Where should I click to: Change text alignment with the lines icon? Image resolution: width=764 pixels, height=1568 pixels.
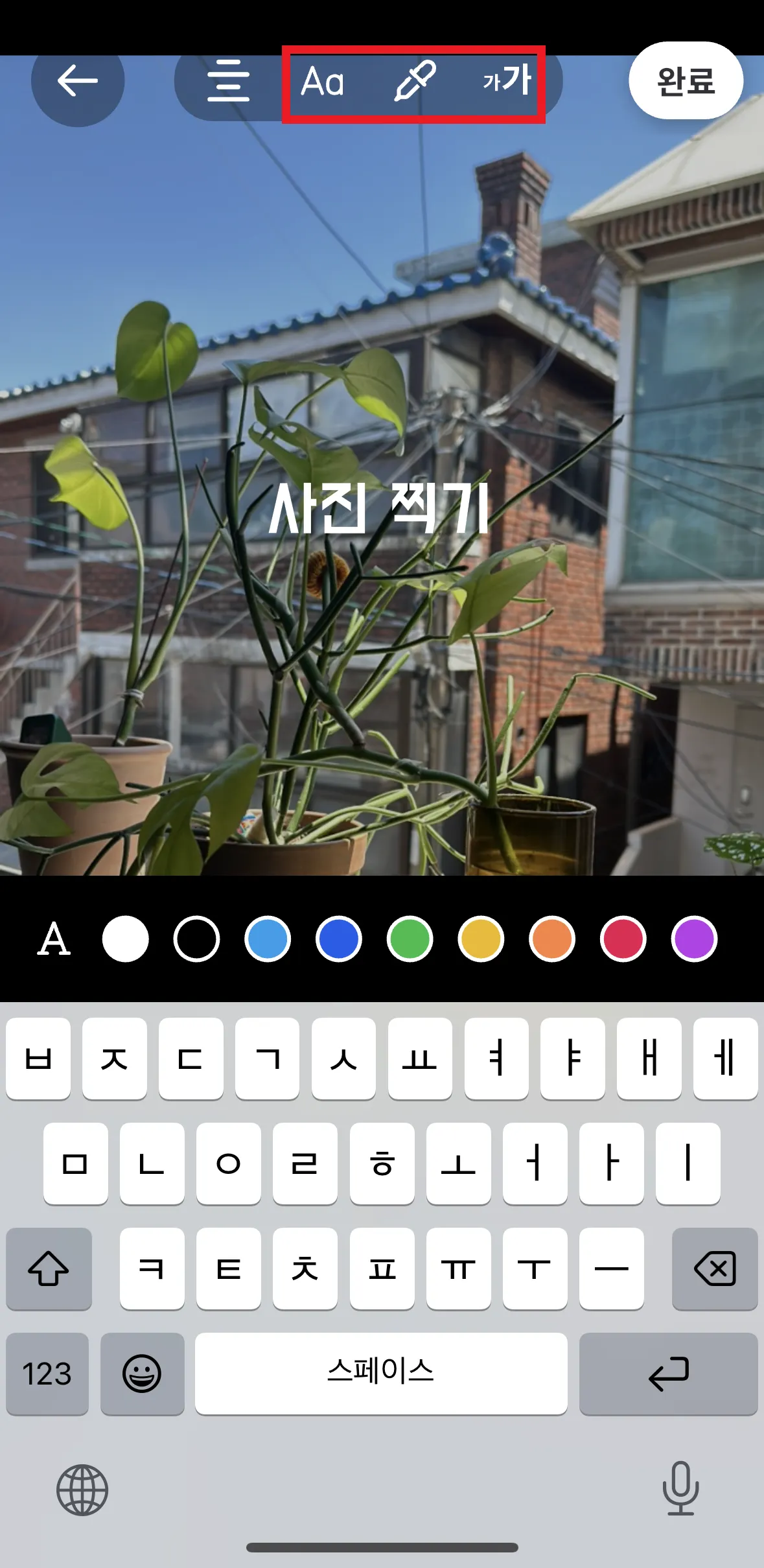coord(228,82)
